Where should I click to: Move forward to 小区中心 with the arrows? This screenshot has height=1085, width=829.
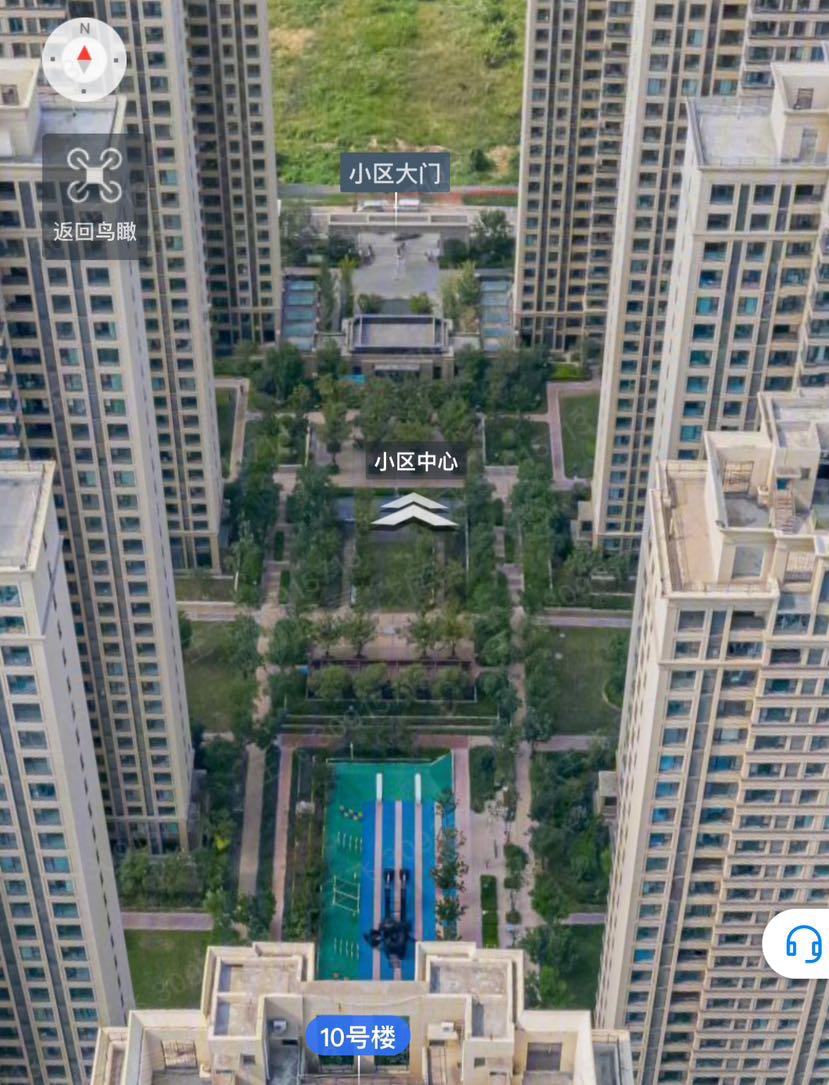pos(414,510)
